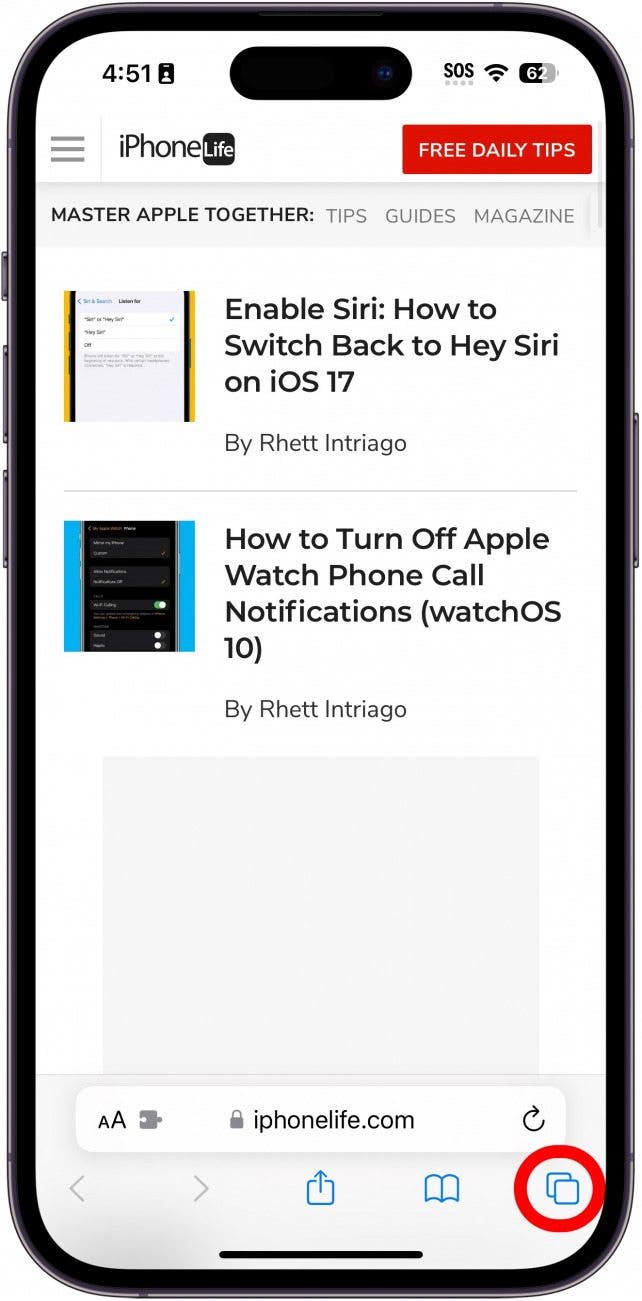Reload the current page
This screenshot has height=1301, width=642.
(534, 1119)
